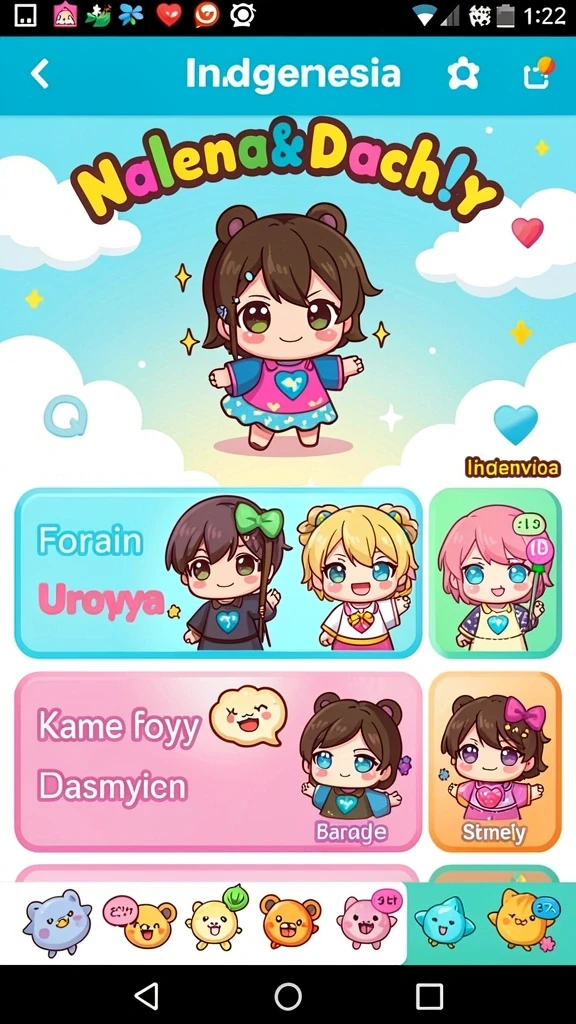
Task: Open recent apps from navigation bar
Action: pyautogui.click(x=429, y=997)
